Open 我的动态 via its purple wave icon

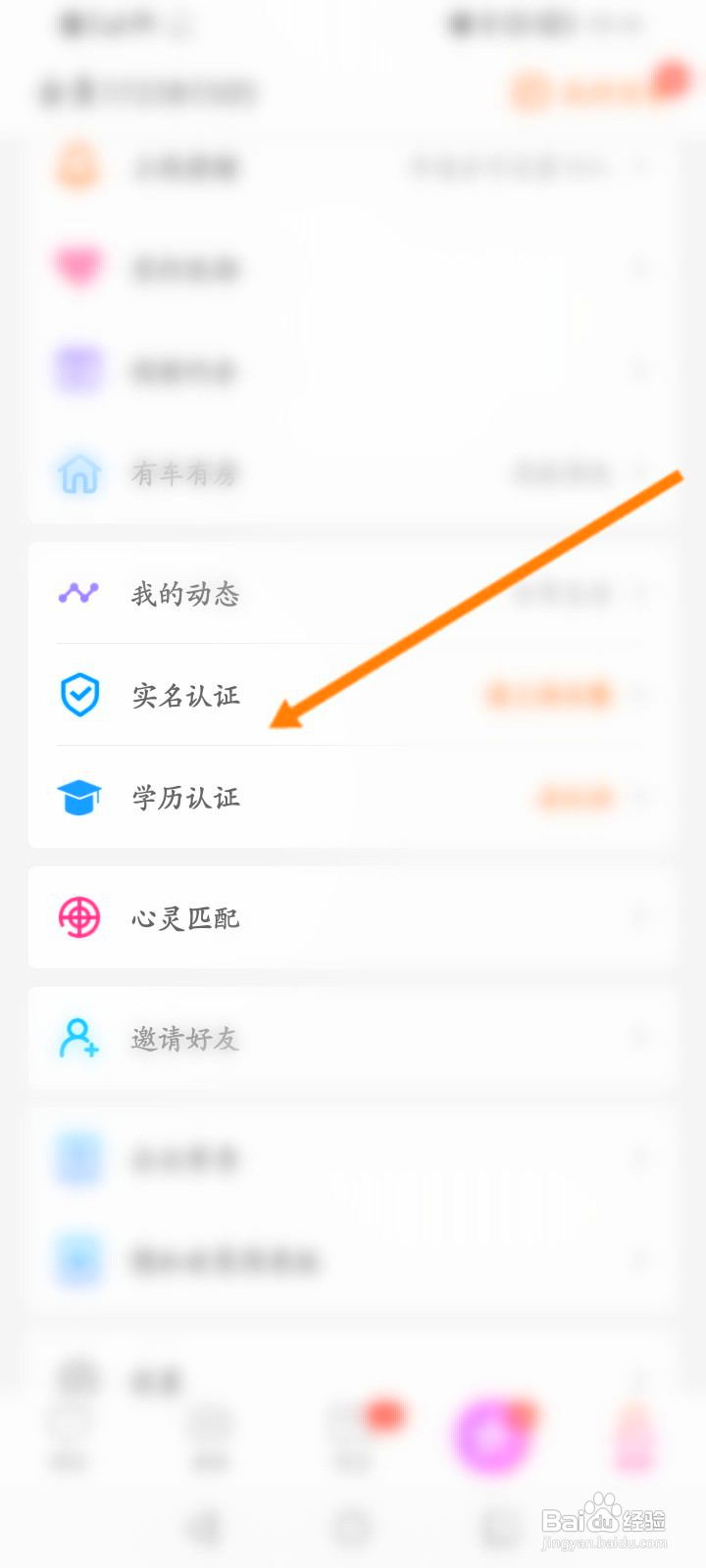pos(77,592)
